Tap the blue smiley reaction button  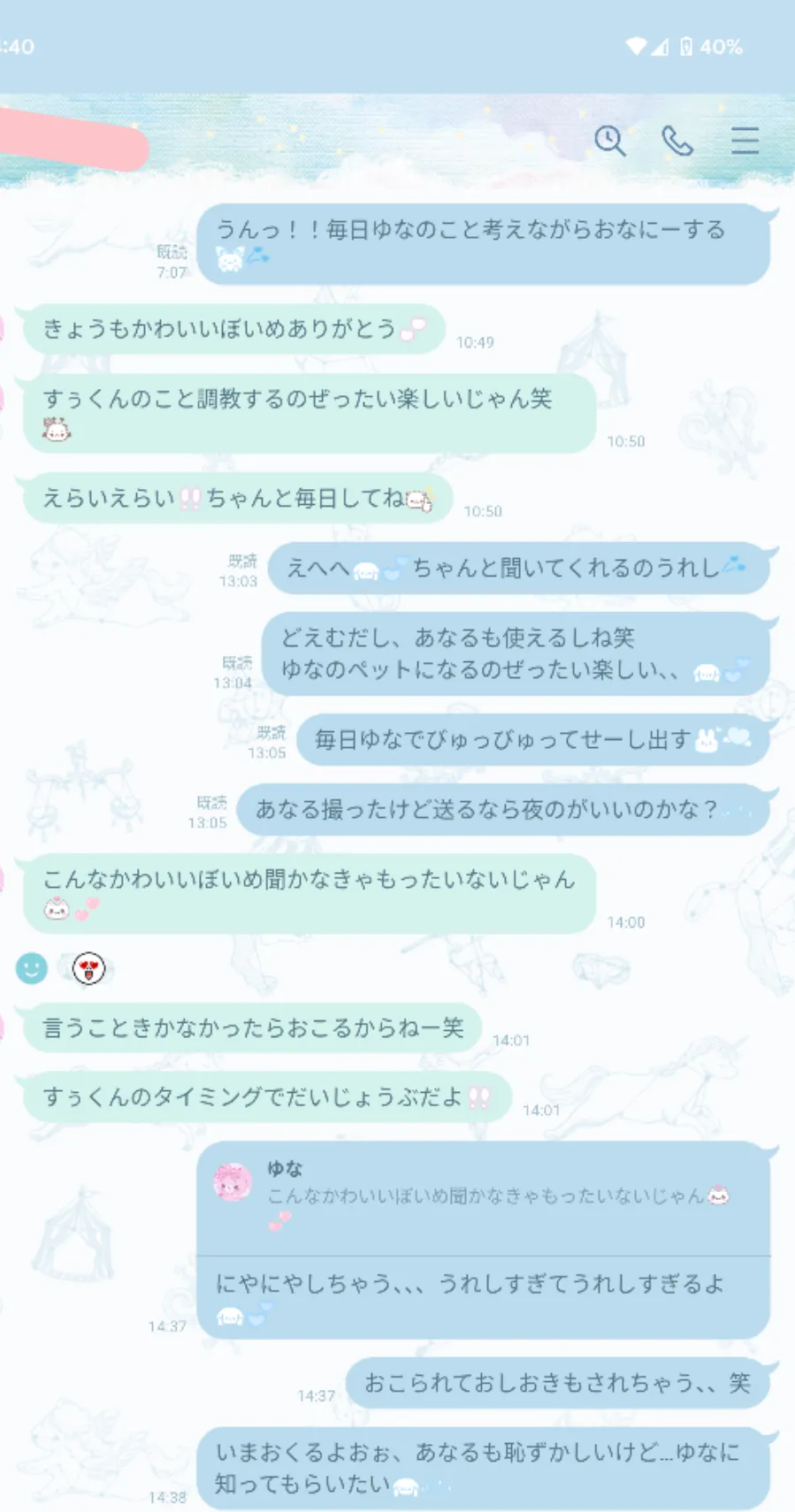(x=32, y=968)
